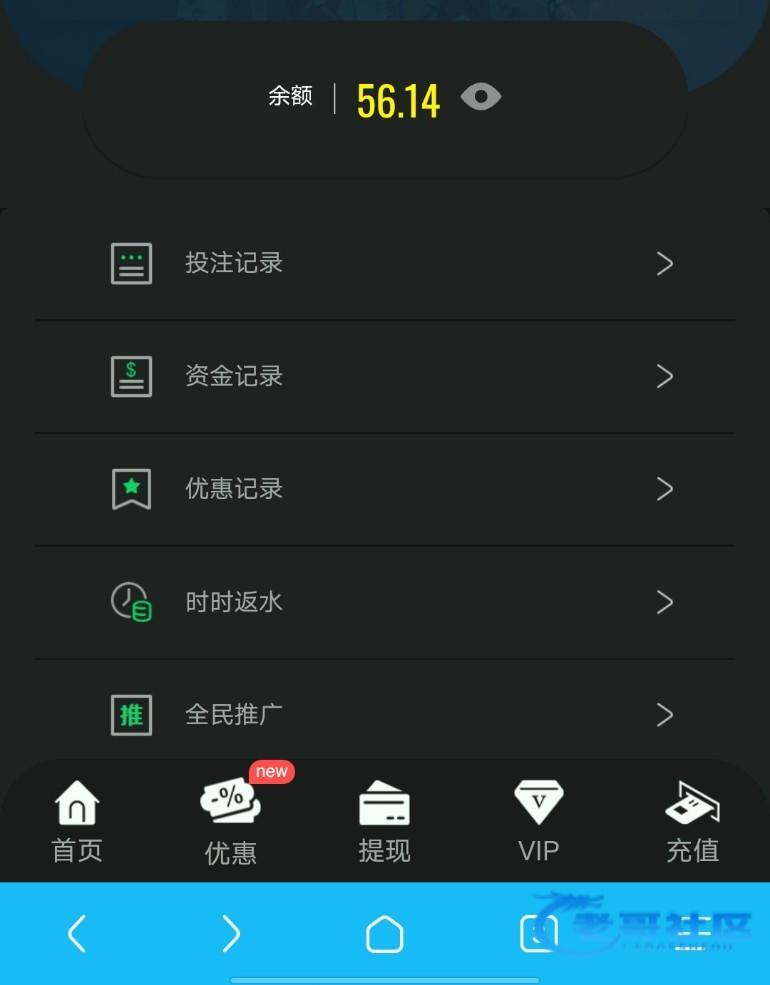770x985 pixels.
Task: Open the browser tabs switcher
Action: [x=538, y=933]
